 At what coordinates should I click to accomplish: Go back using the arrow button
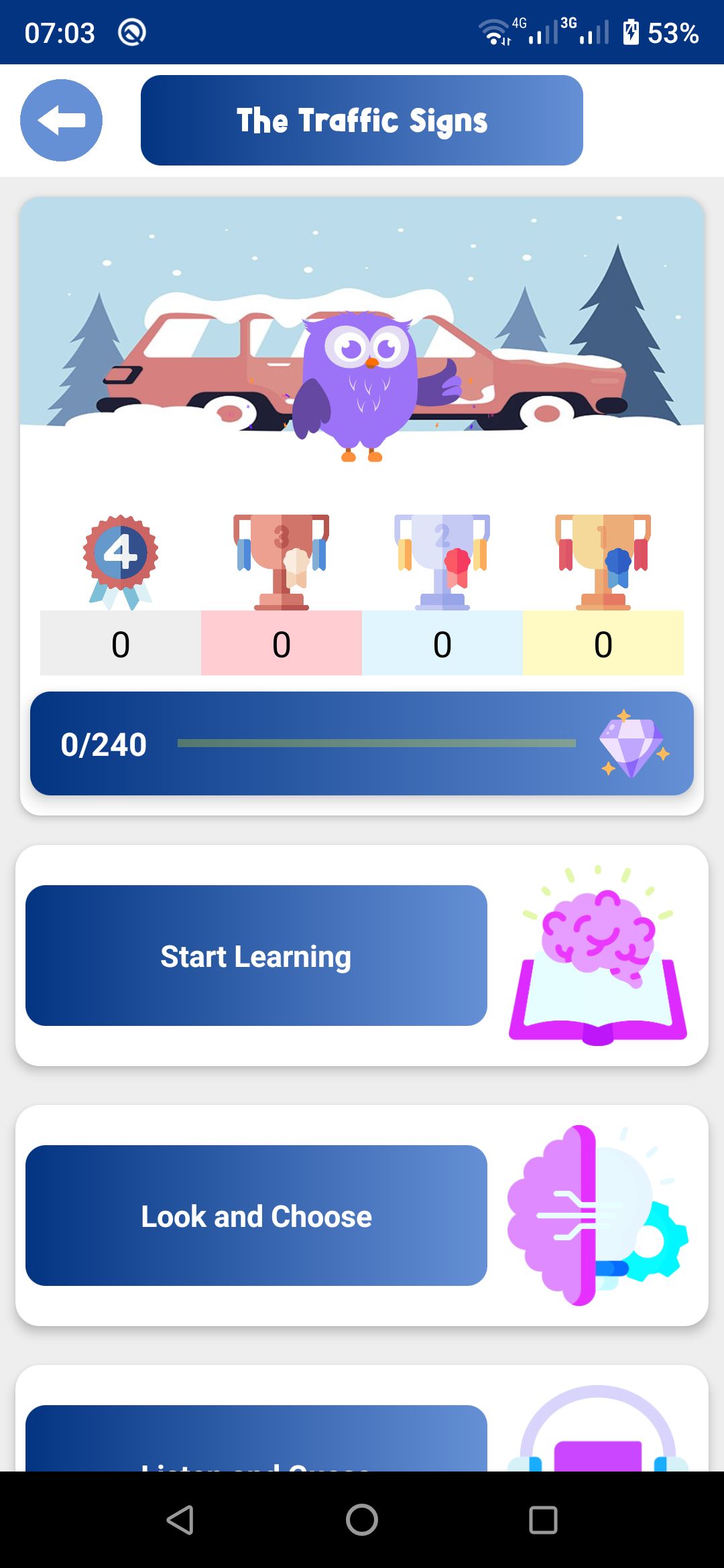61,121
